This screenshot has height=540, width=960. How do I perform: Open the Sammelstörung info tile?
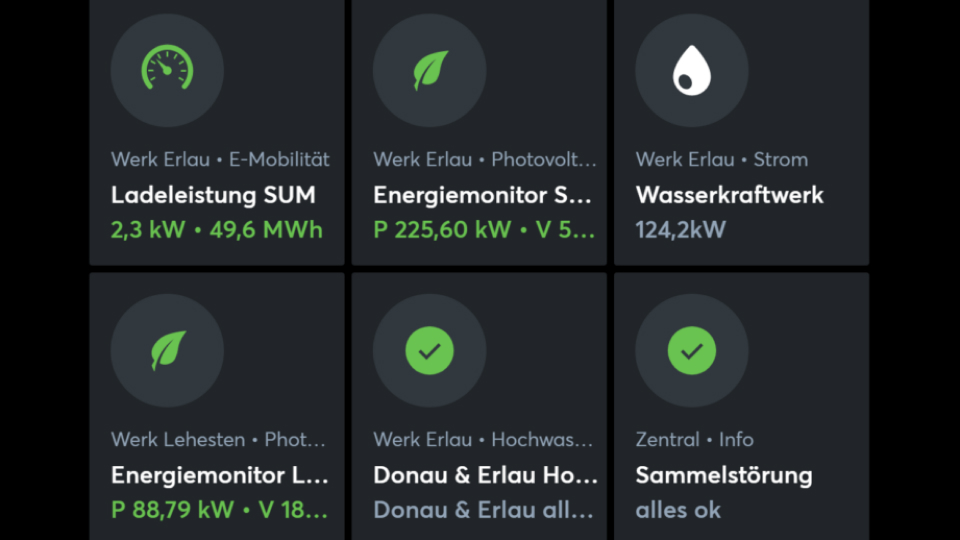(741, 410)
